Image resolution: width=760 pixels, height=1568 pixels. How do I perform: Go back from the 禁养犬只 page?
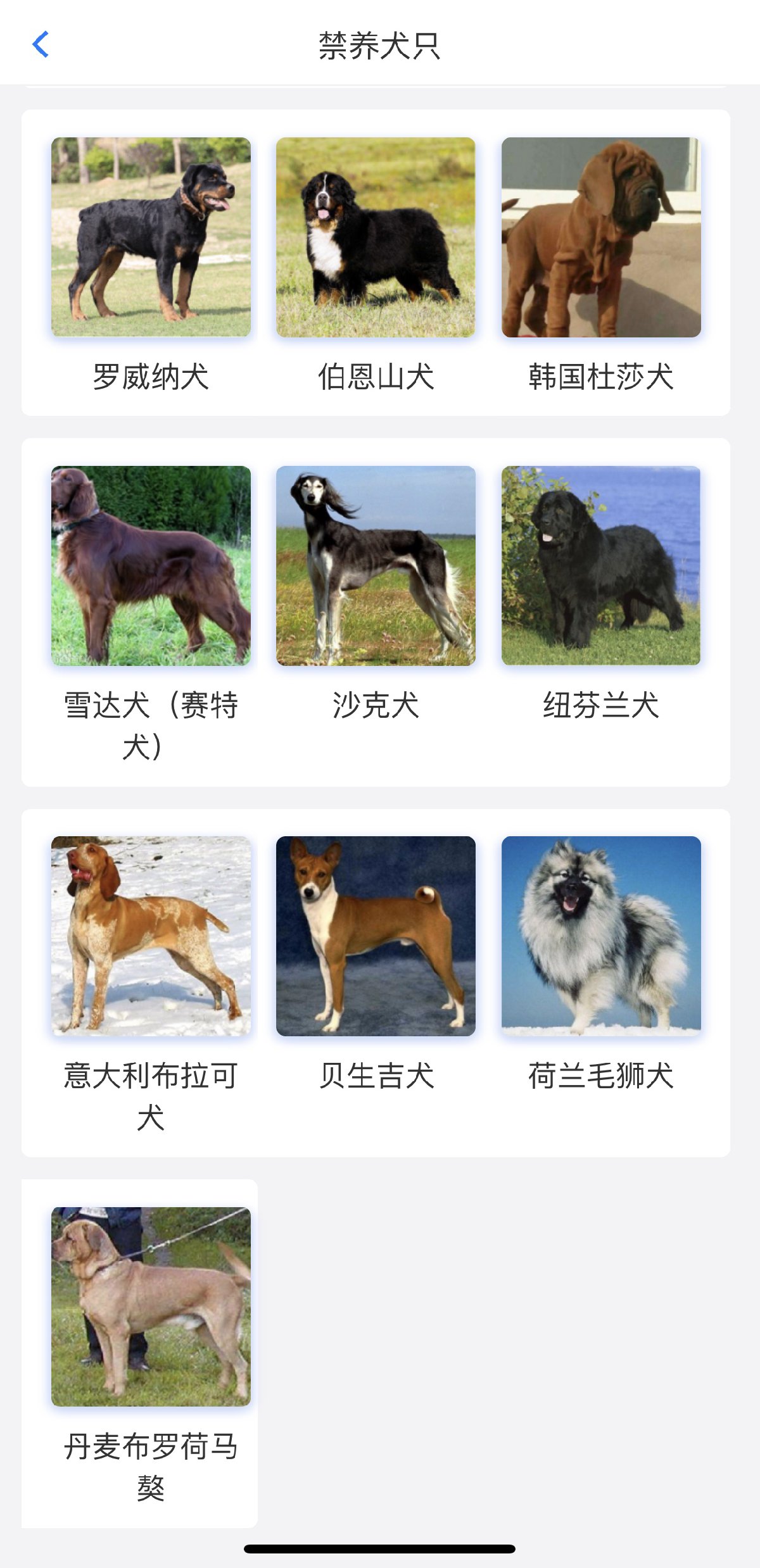tap(41, 45)
